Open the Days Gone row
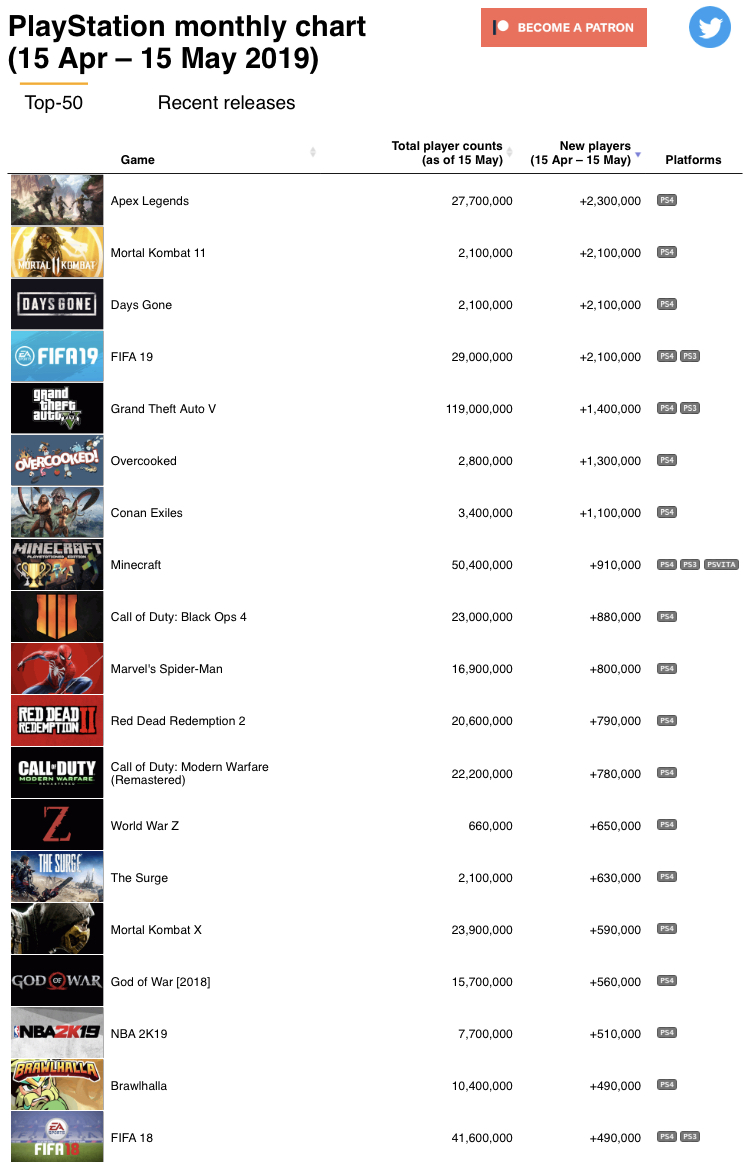The image size is (750, 1163). tap(141, 305)
